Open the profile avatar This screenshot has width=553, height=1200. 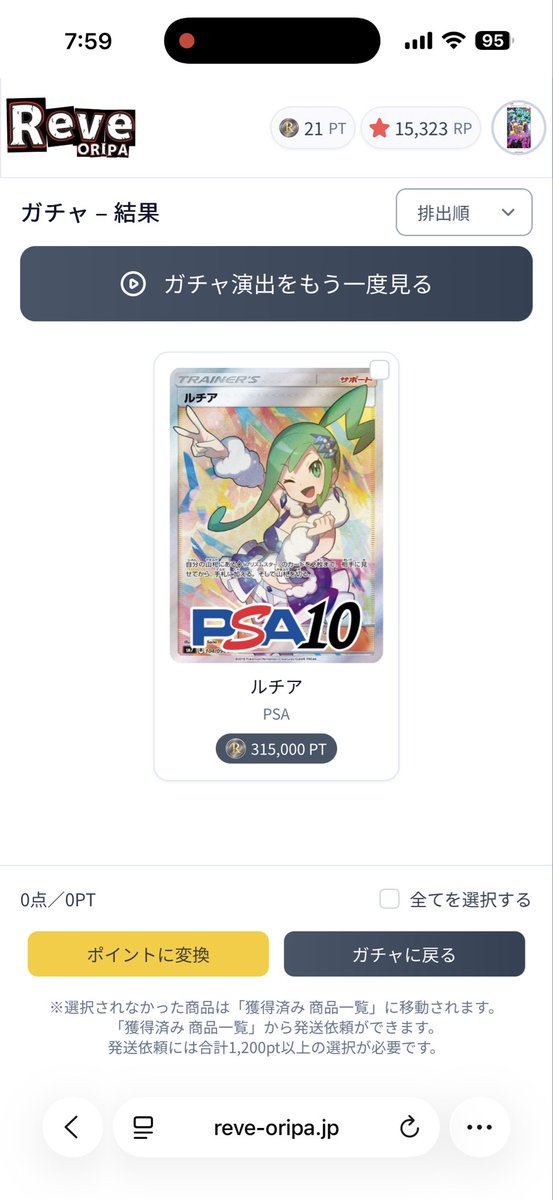point(519,128)
